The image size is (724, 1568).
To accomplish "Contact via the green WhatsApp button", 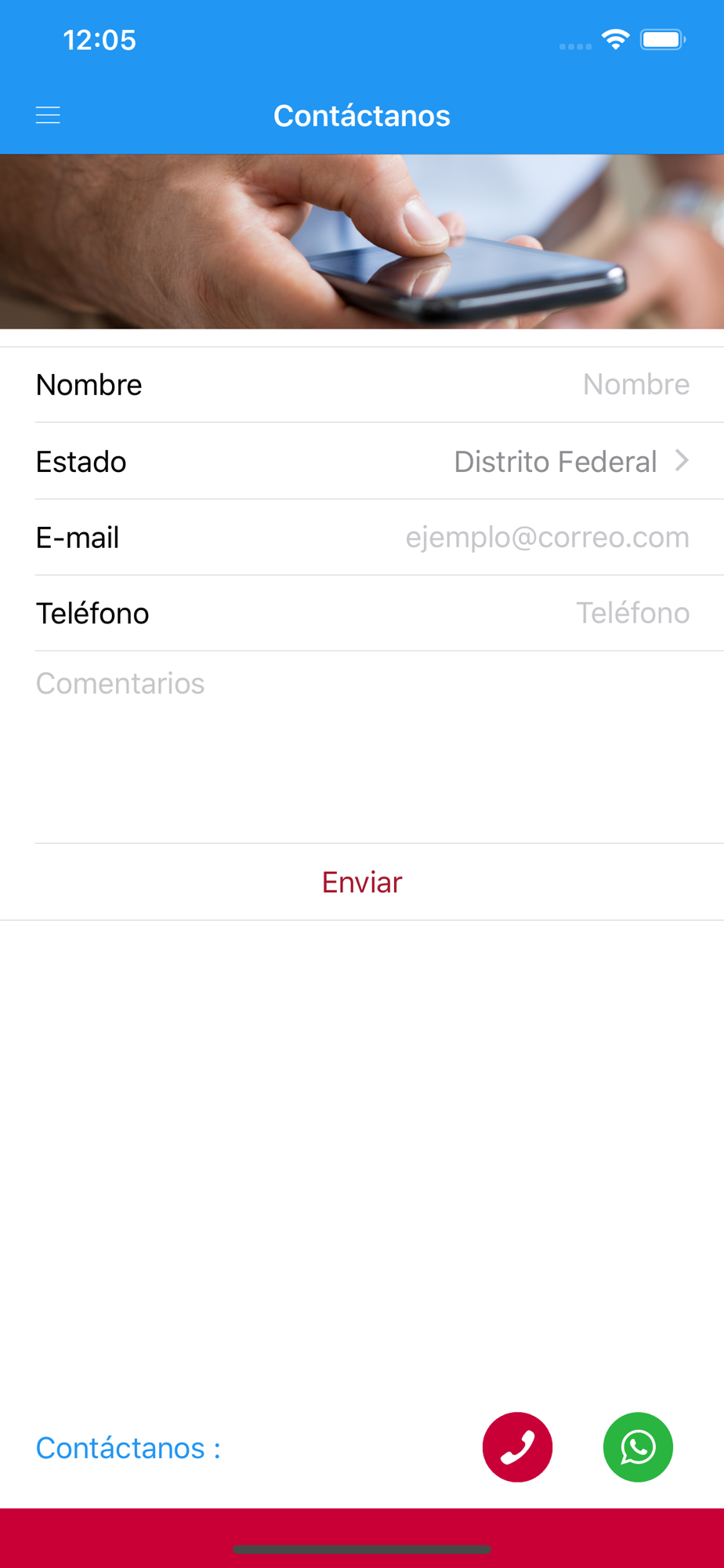I will 638,1447.
